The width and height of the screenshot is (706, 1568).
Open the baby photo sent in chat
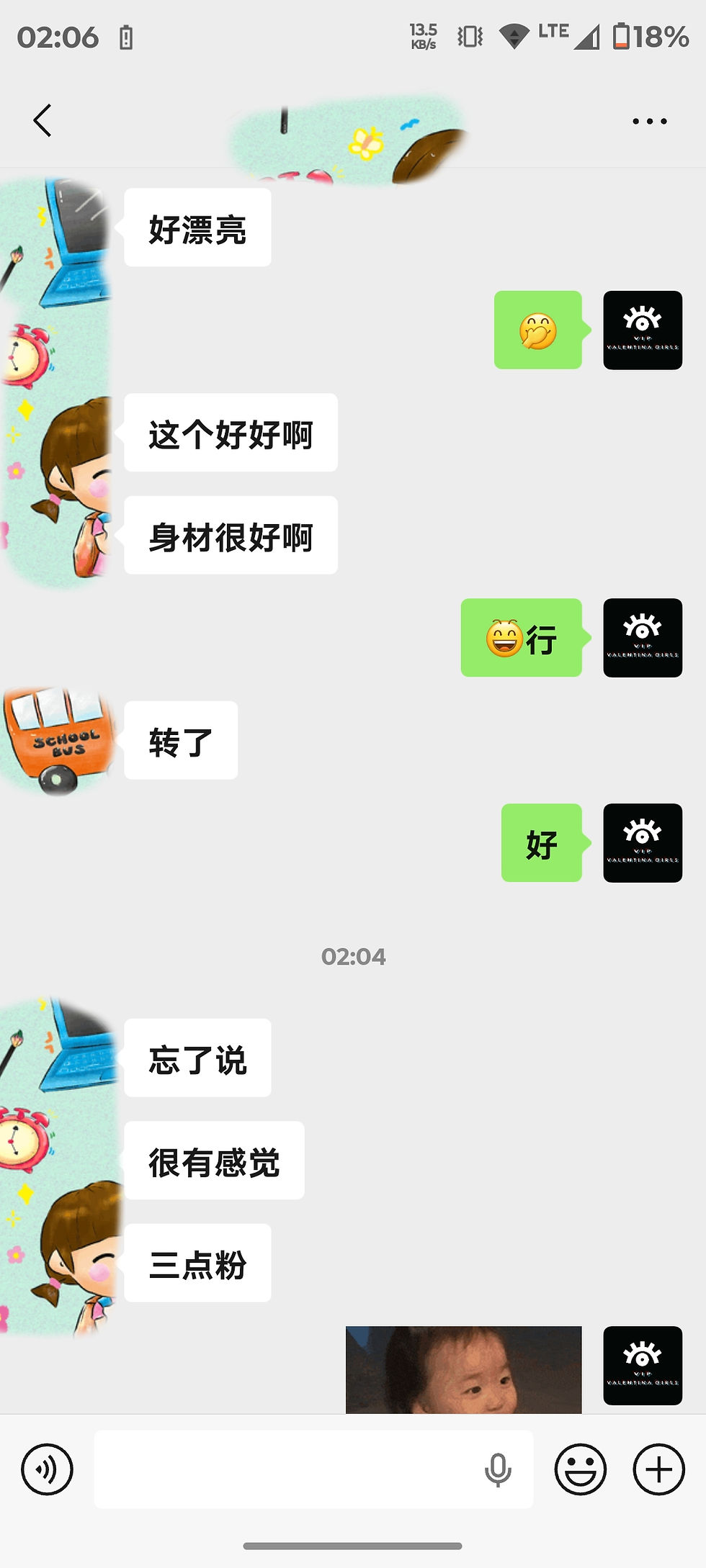pos(463,1369)
